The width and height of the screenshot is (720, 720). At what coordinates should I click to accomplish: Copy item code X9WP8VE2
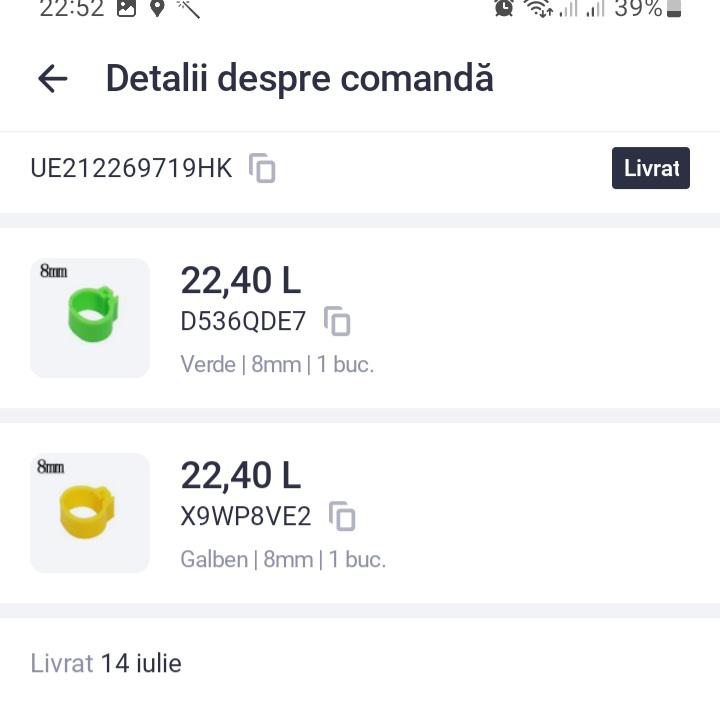pos(343,516)
